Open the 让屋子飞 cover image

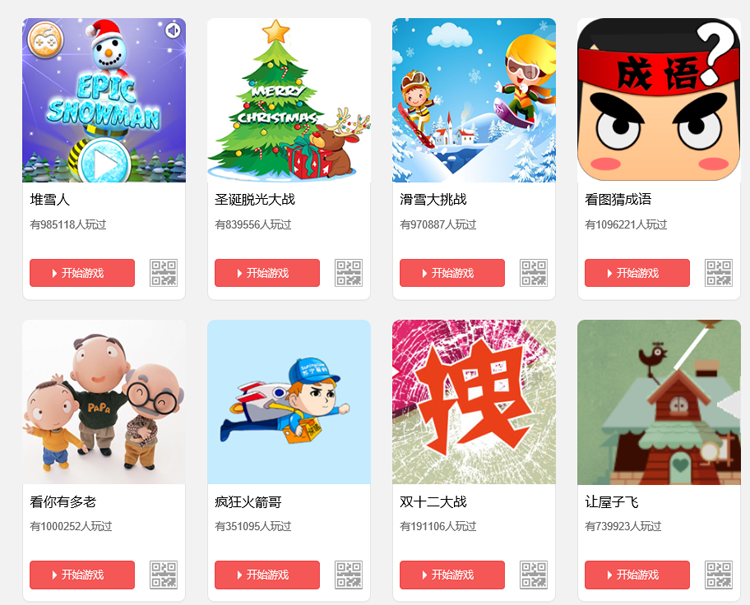click(659, 402)
